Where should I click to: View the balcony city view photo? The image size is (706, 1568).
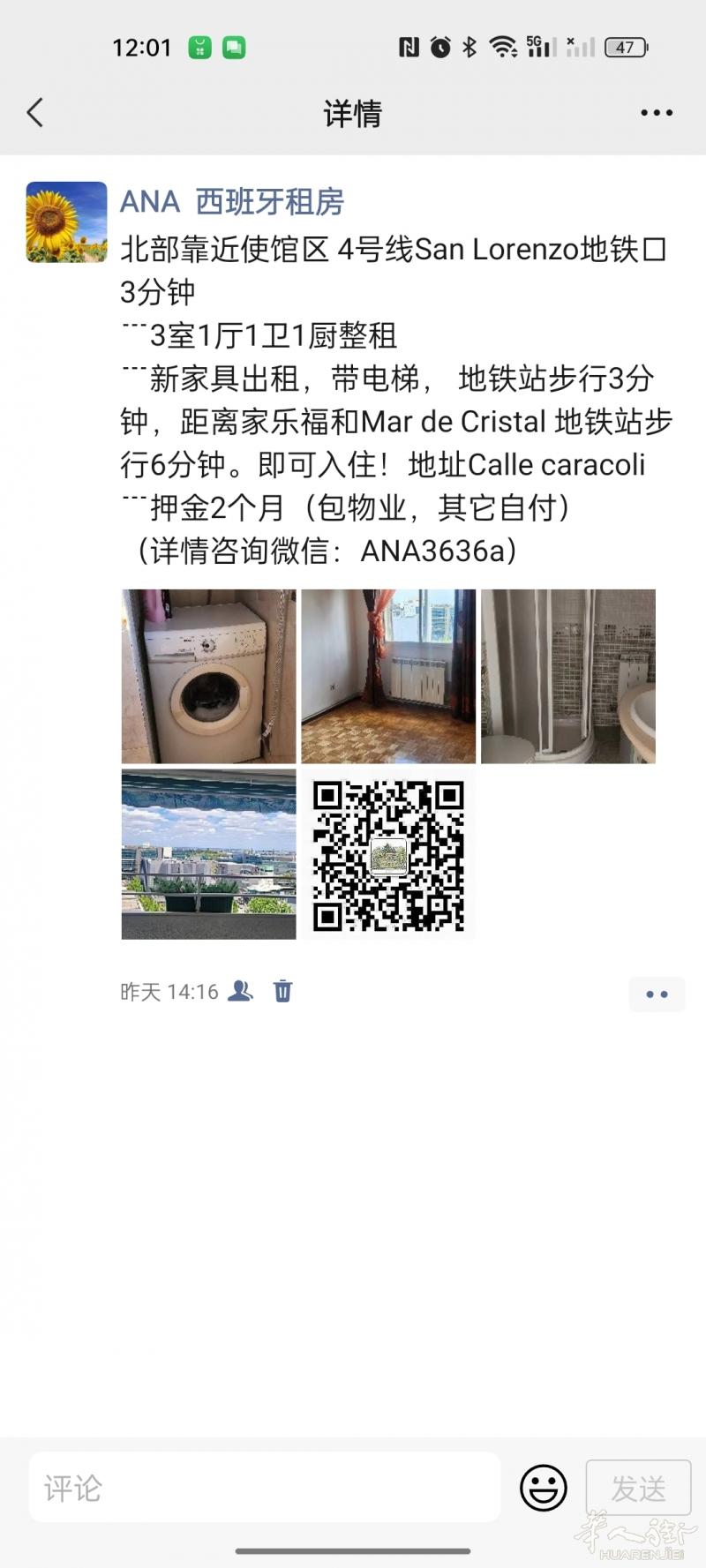click(x=208, y=853)
